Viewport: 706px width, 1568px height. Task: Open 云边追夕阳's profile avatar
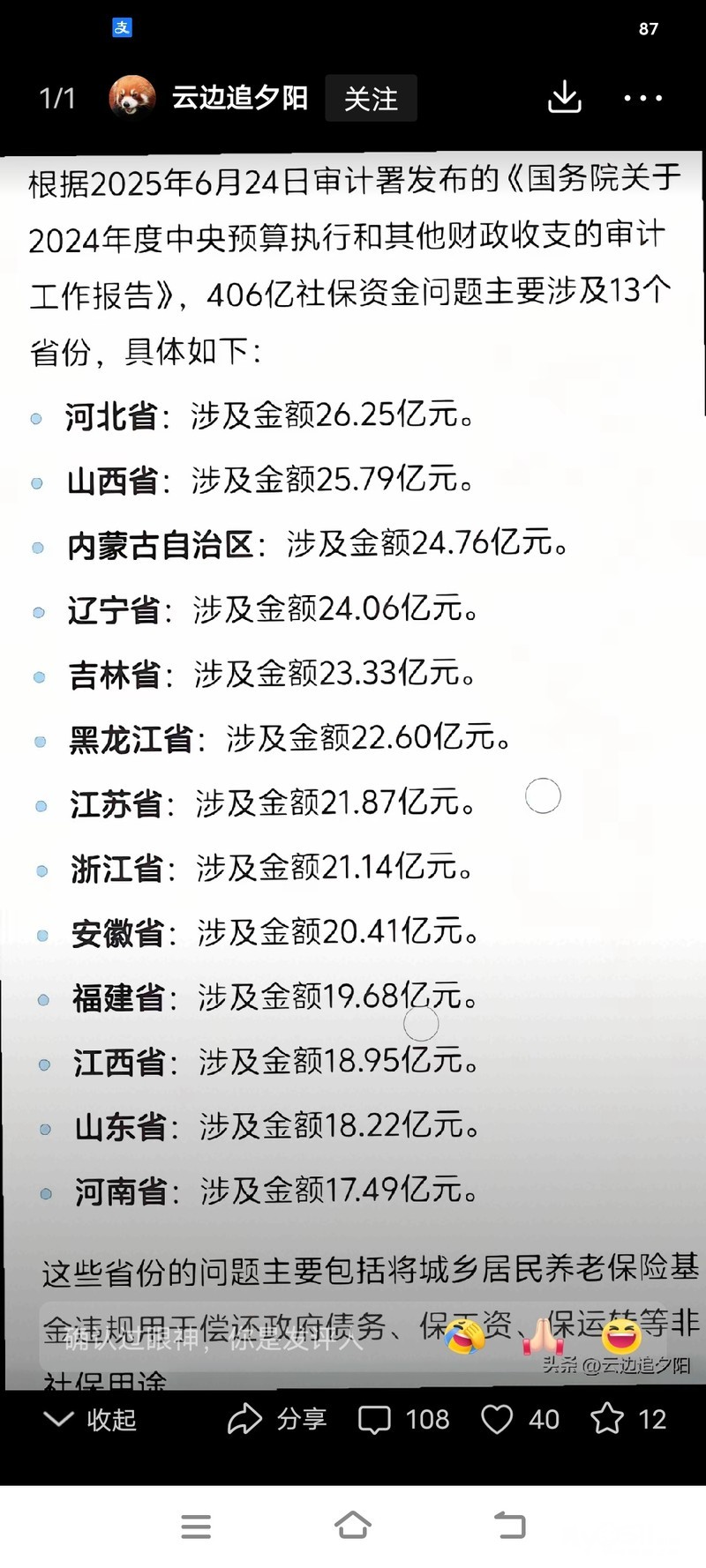pos(132,97)
